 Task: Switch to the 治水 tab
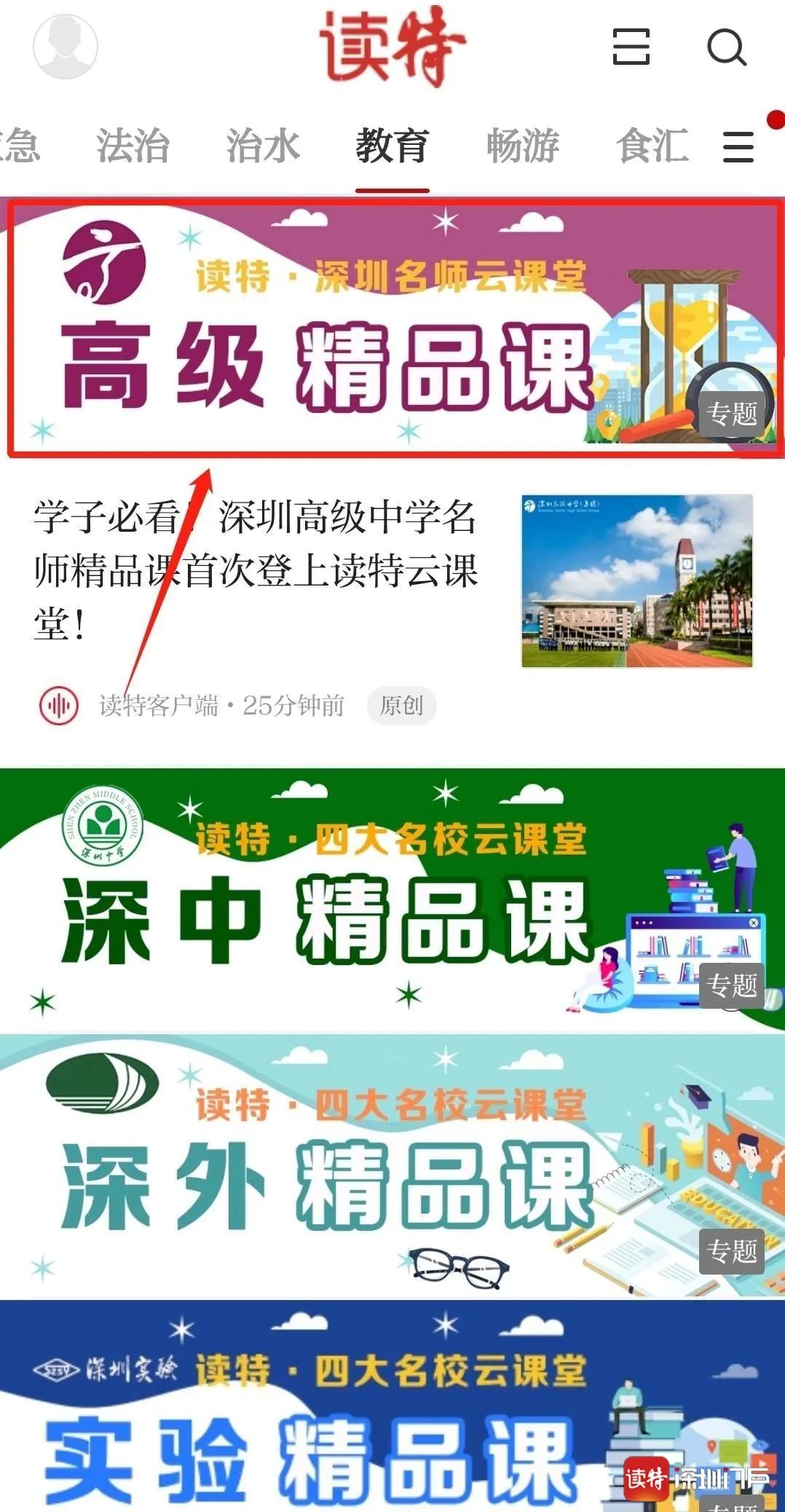pyautogui.click(x=262, y=146)
